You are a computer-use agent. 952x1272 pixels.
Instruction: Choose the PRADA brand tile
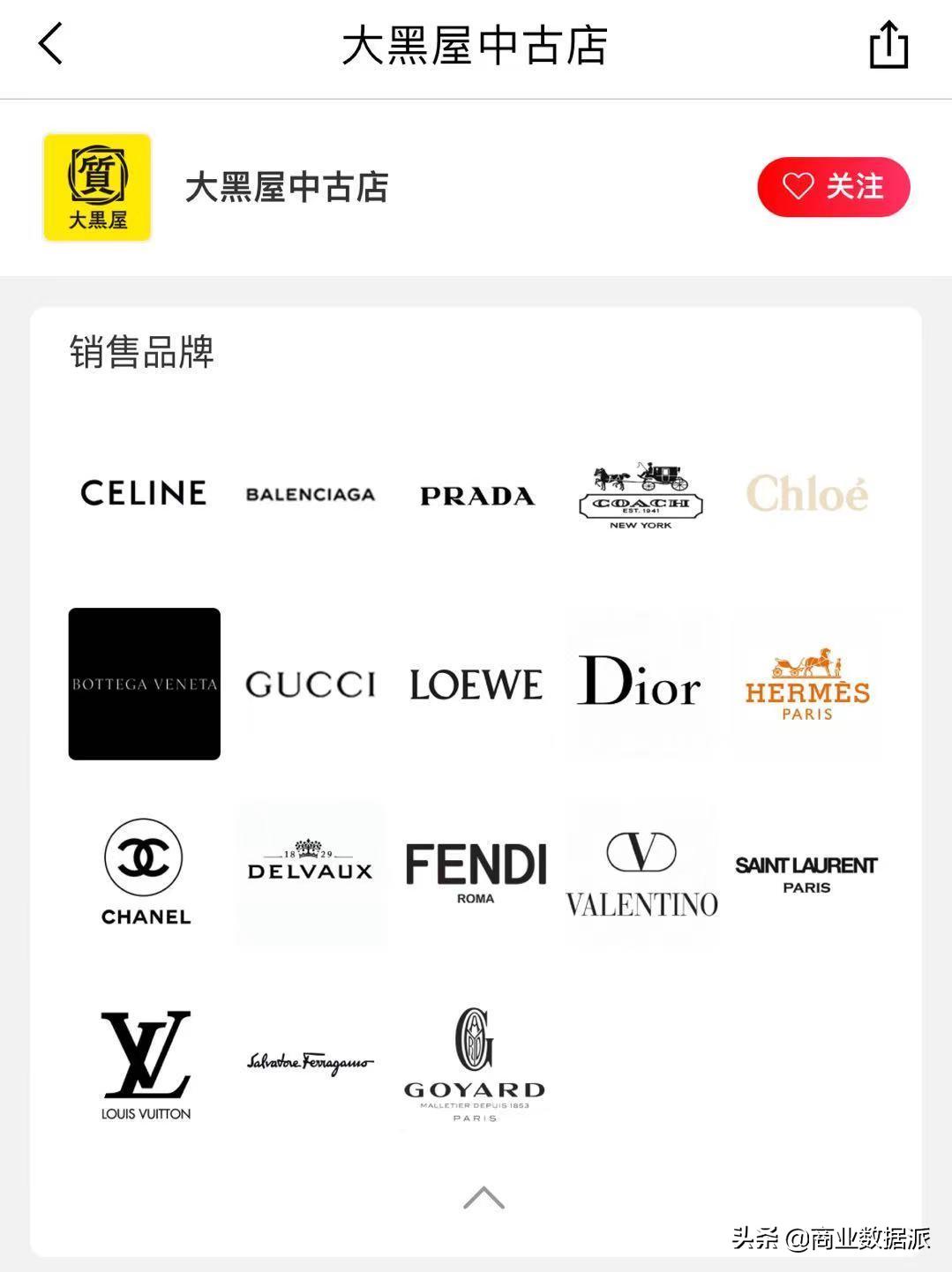click(x=476, y=497)
